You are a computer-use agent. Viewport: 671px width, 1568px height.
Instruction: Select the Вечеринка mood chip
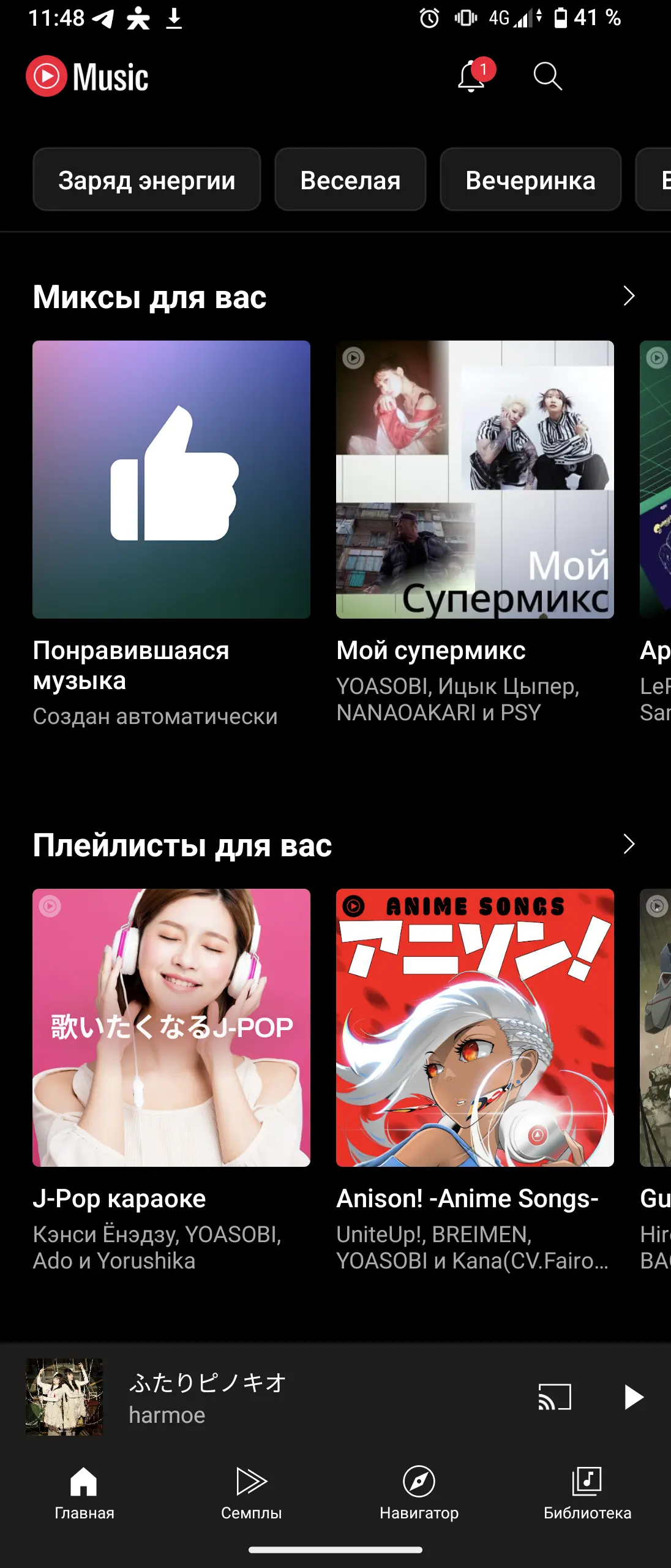point(530,180)
